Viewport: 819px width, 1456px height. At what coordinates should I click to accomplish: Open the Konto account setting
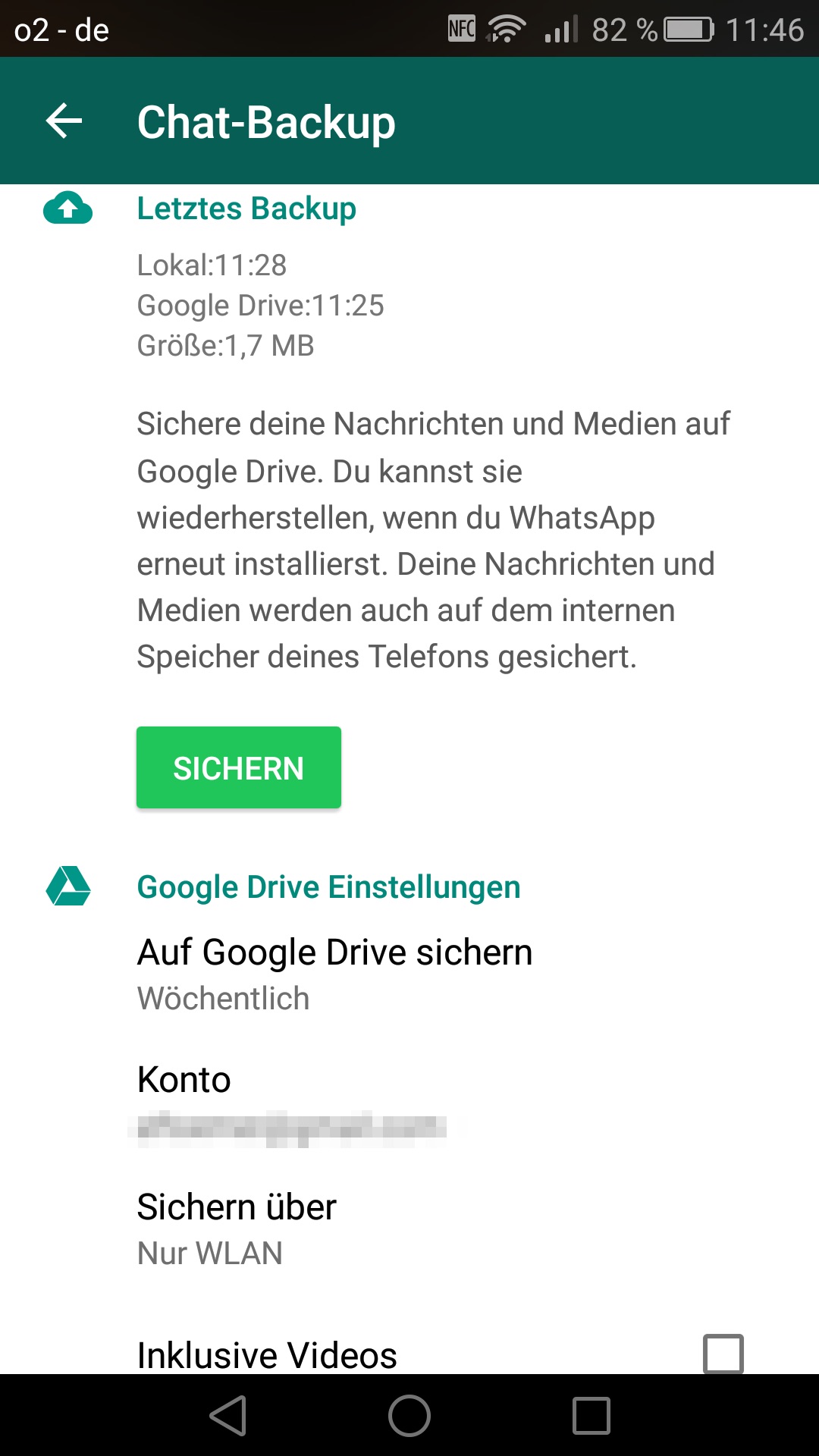(409, 1103)
